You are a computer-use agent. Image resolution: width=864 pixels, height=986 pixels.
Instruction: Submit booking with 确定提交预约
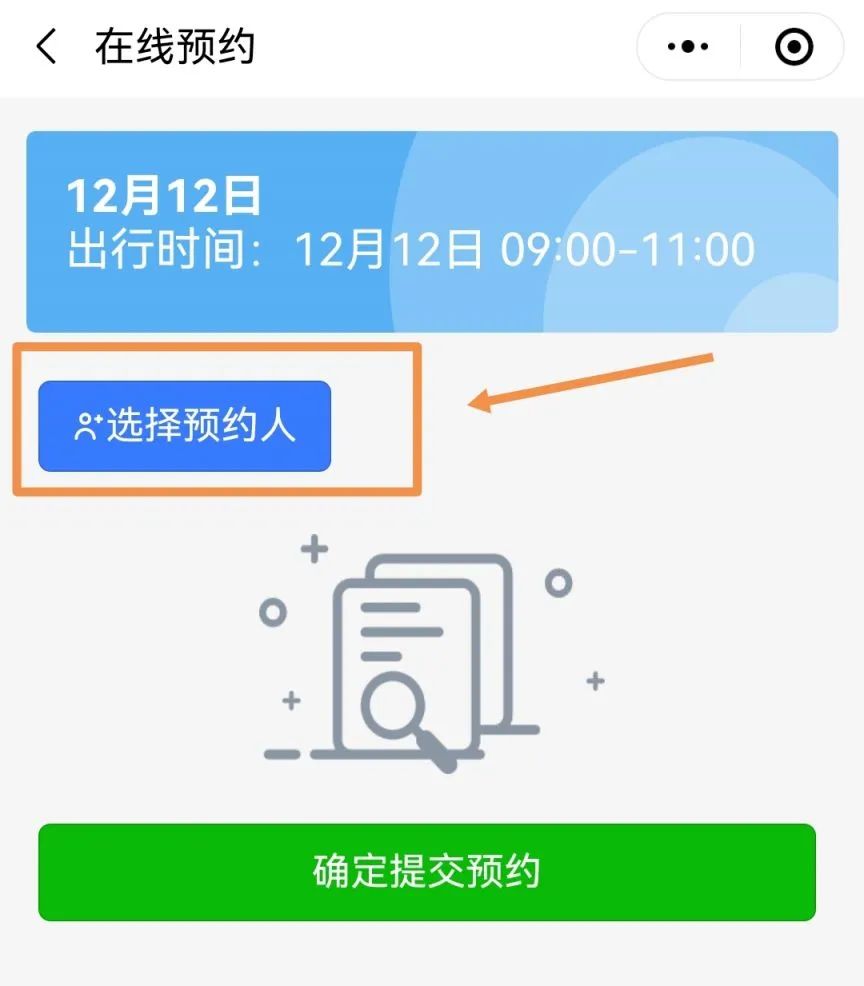point(427,872)
